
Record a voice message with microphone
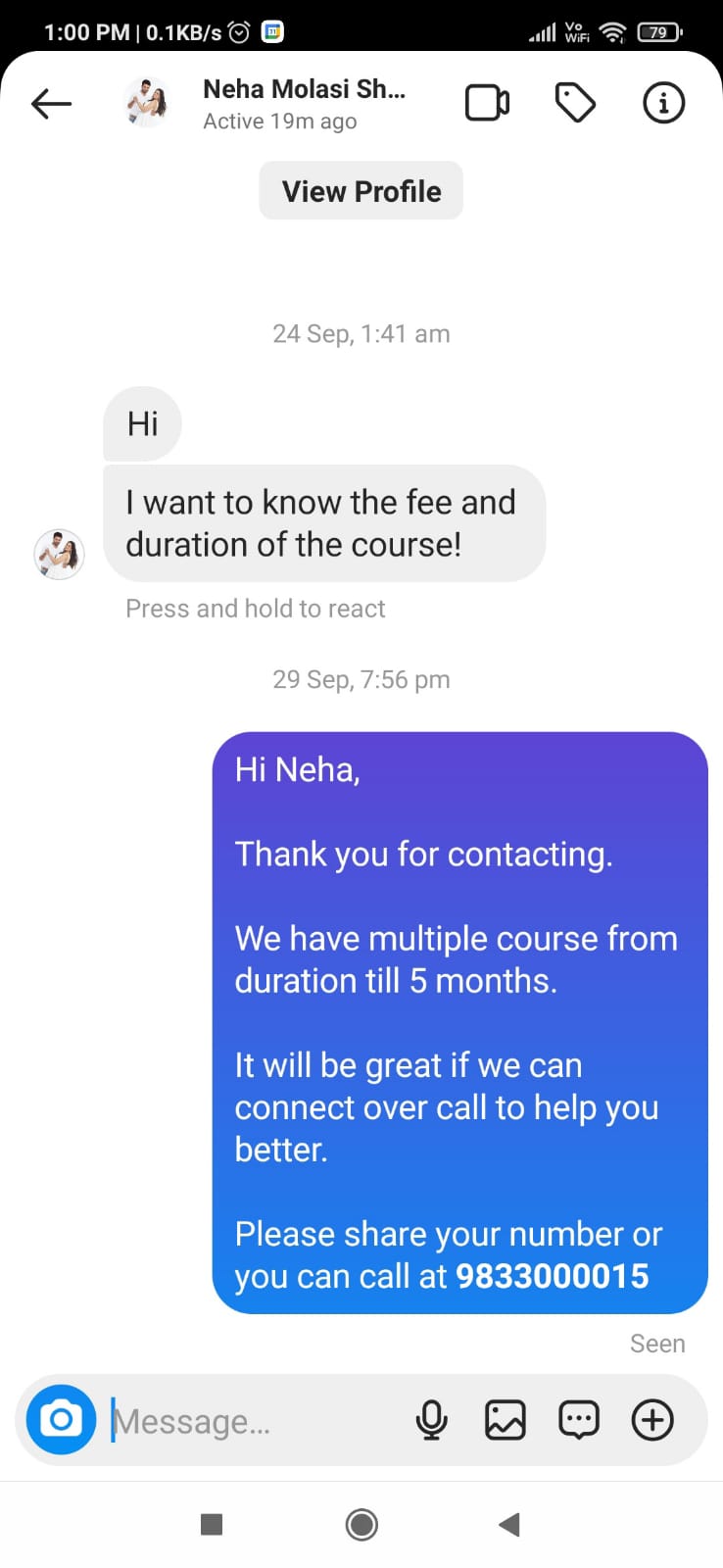point(431,1420)
